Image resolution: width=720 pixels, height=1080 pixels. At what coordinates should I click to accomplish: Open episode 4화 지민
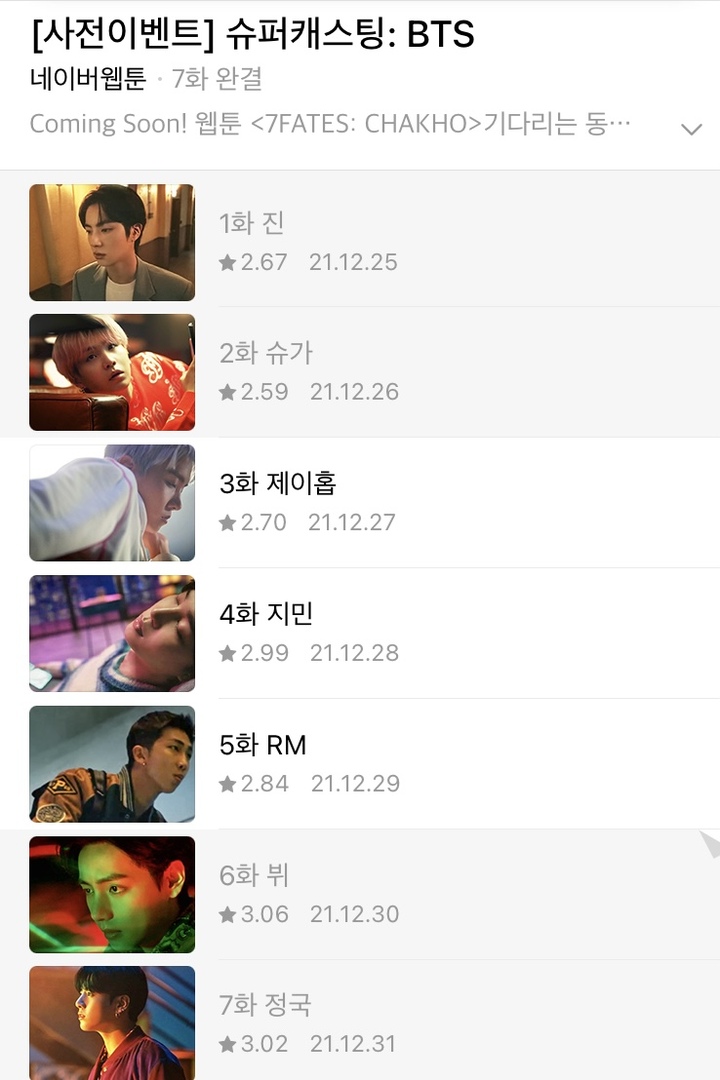pyautogui.click(x=360, y=633)
